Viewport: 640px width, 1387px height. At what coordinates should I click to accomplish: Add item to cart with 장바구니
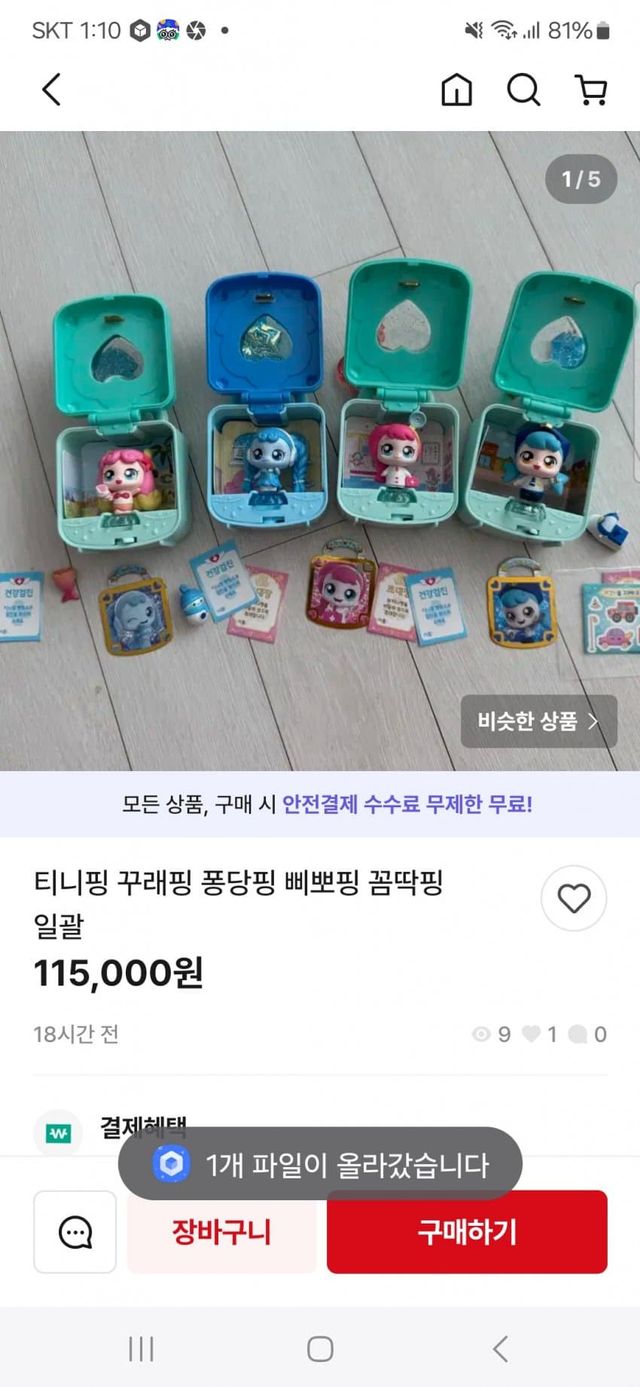(221, 1231)
